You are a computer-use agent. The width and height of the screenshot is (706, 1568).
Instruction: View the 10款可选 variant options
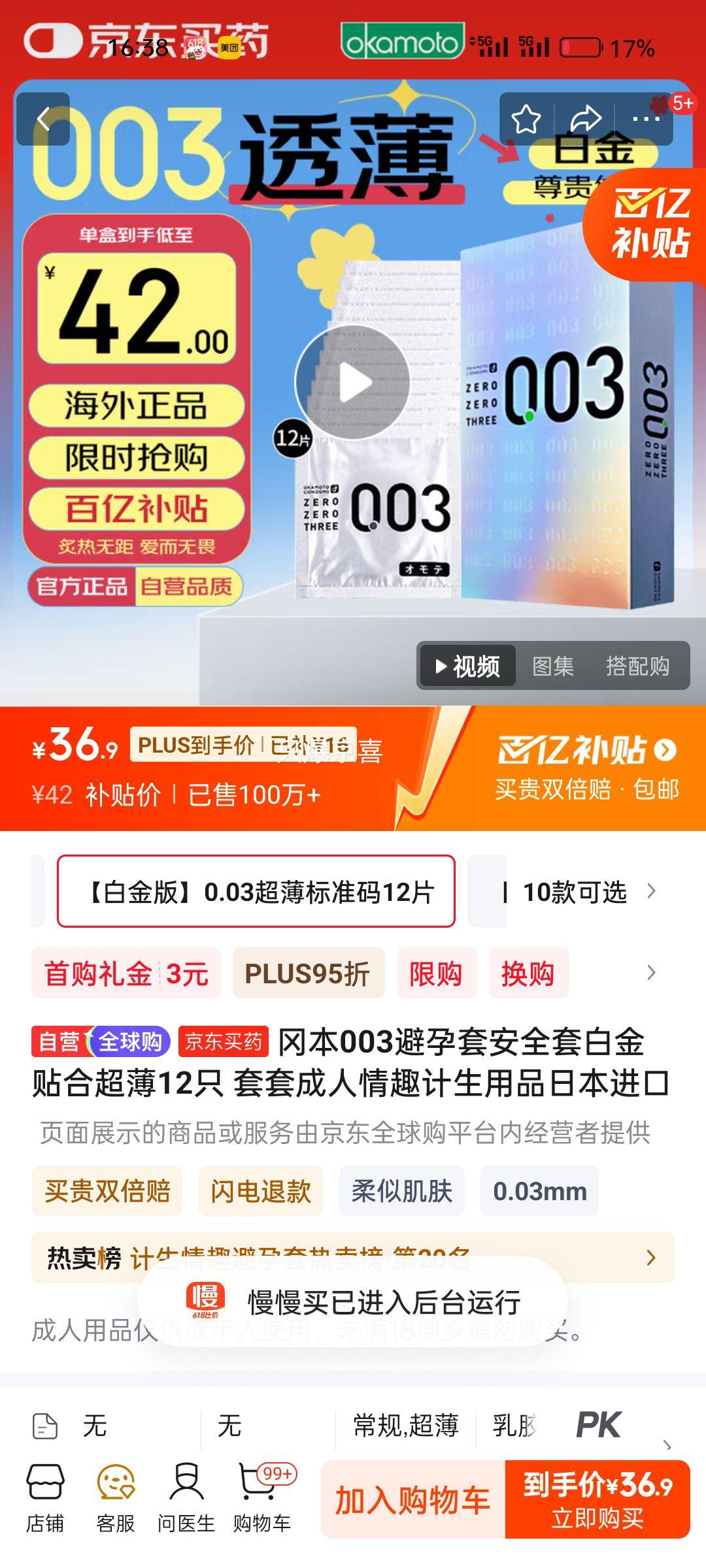[x=577, y=892]
